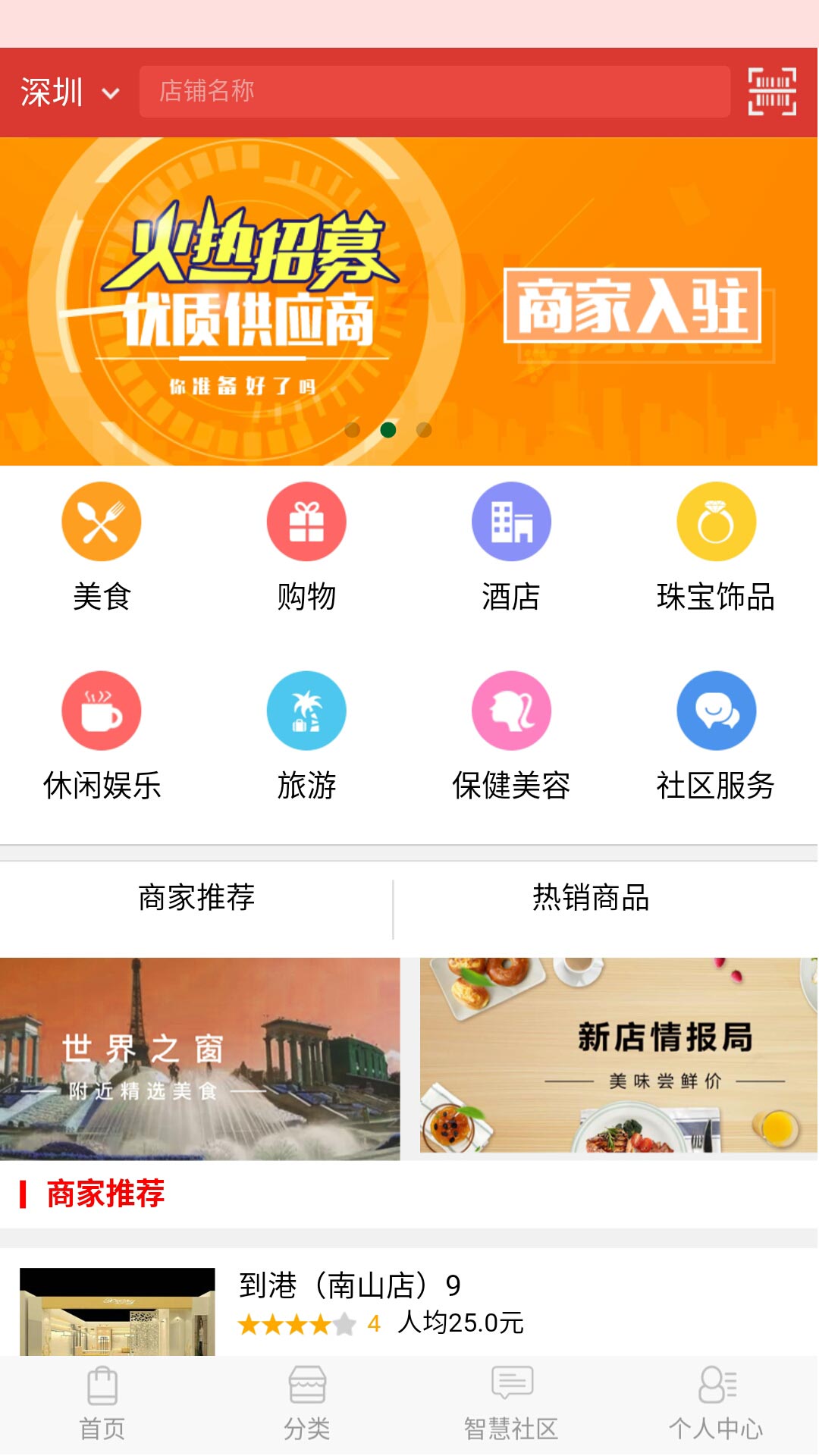This screenshot has width=819, height=1456.
Task: Open the 珠宝饰品 category
Action: tap(716, 546)
